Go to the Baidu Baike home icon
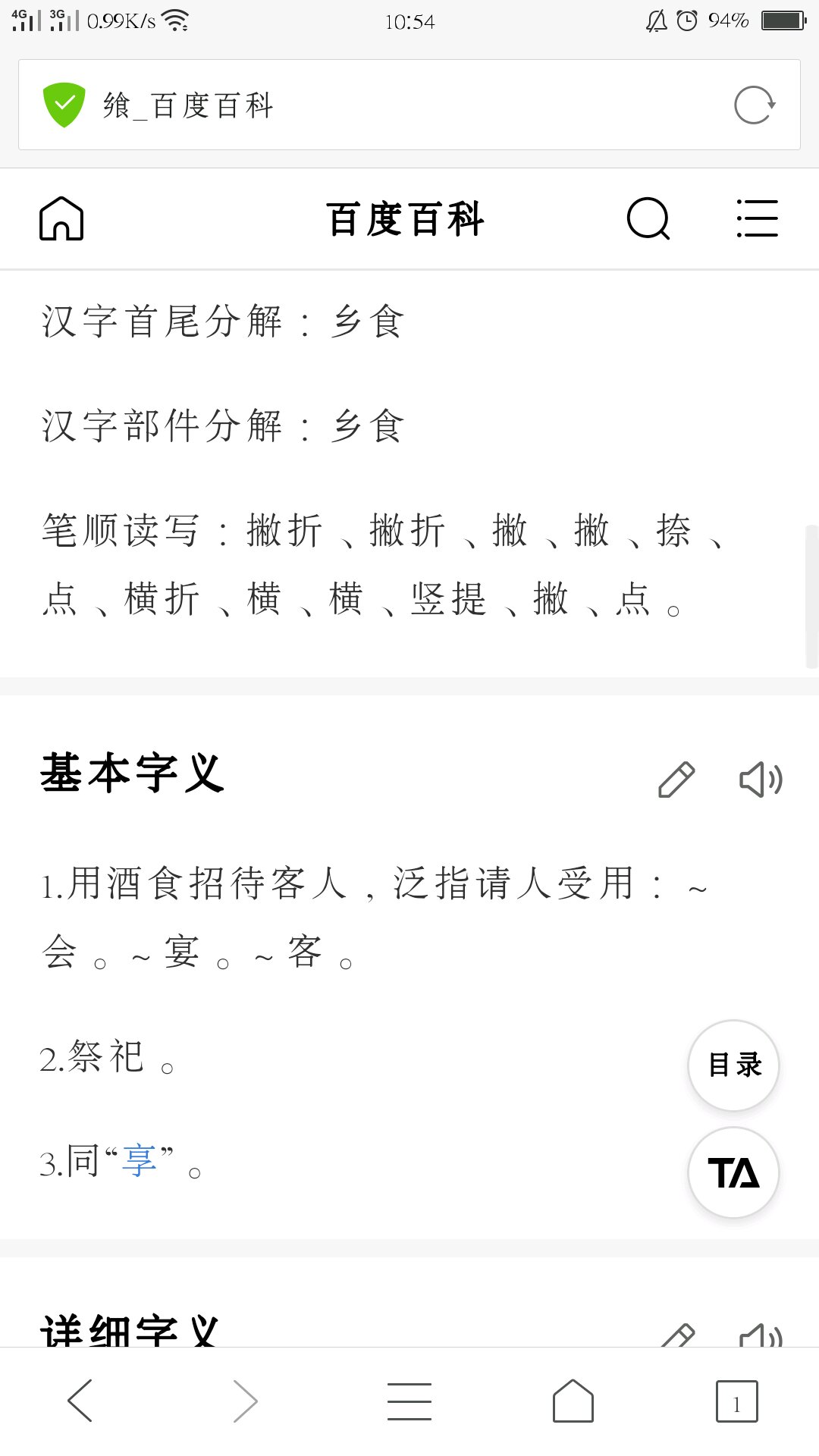819x1456 pixels. (61, 219)
